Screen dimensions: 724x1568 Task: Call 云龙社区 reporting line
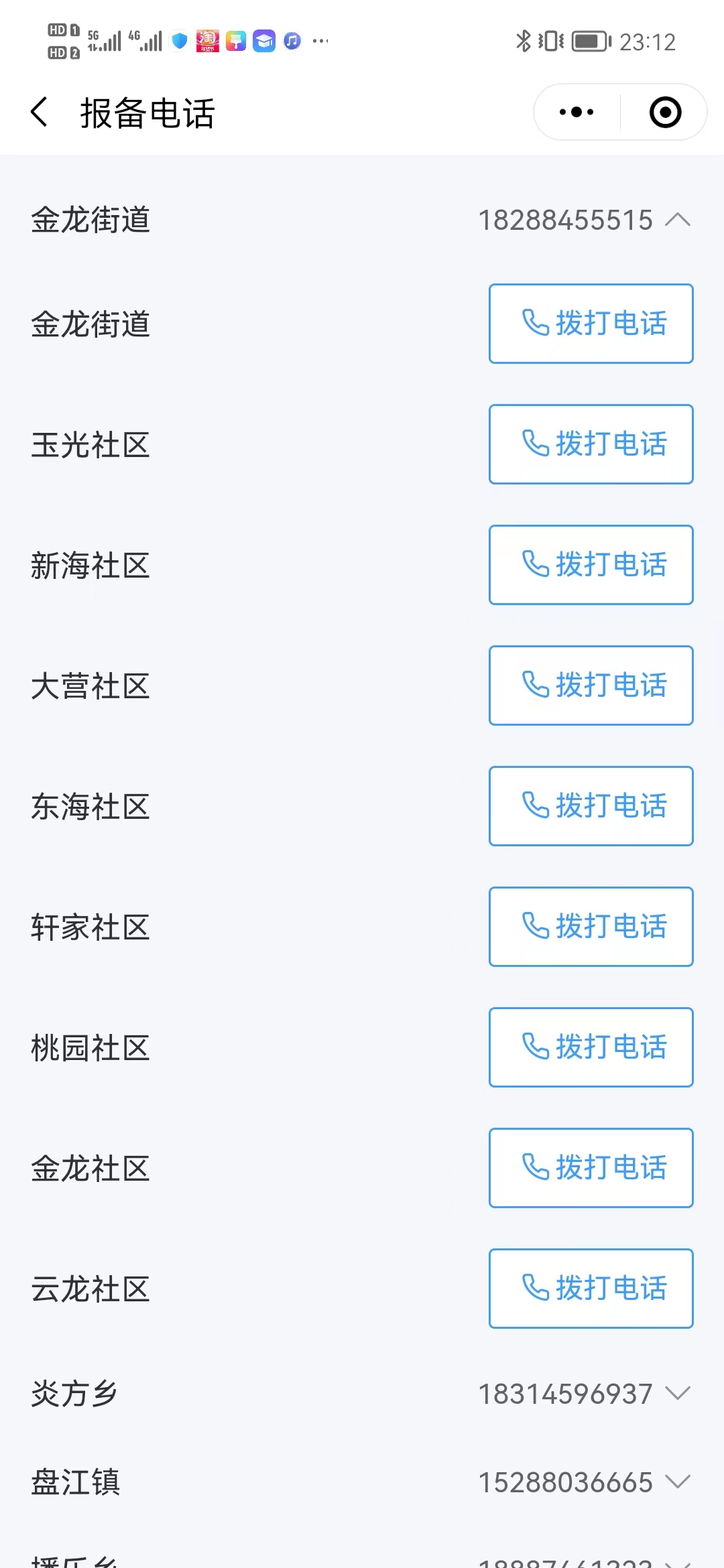(x=591, y=1289)
